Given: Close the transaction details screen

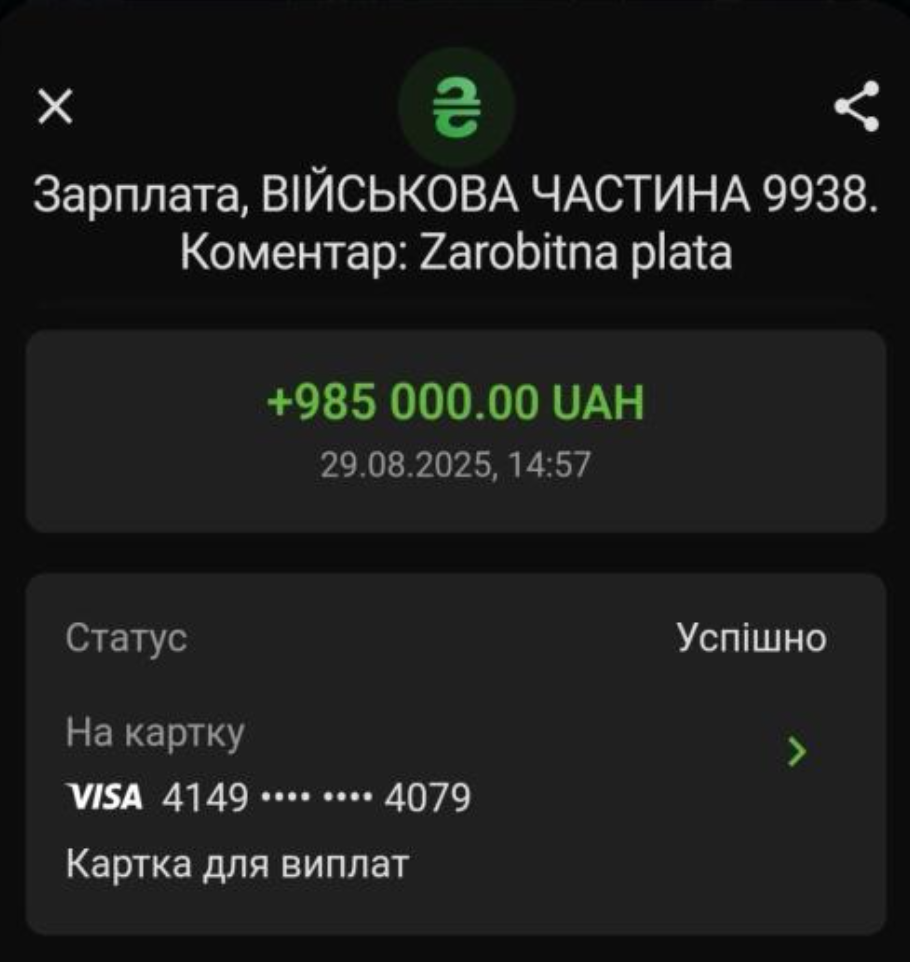Looking at the screenshot, I should coord(55,106).
